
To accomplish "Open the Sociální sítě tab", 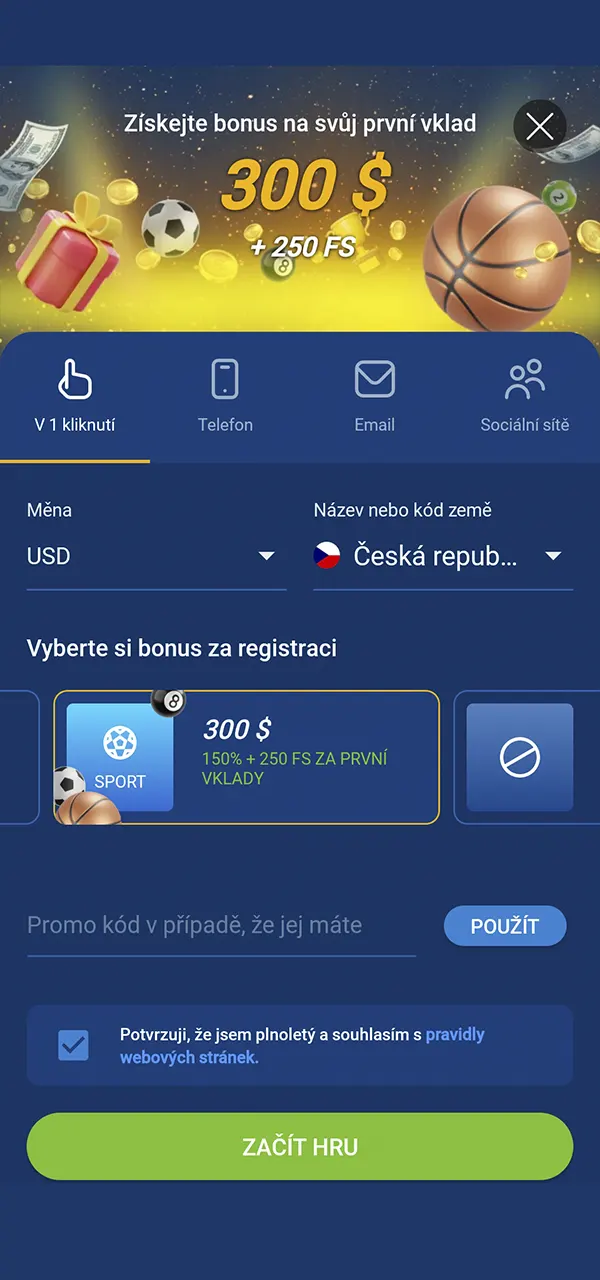I will [x=525, y=397].
